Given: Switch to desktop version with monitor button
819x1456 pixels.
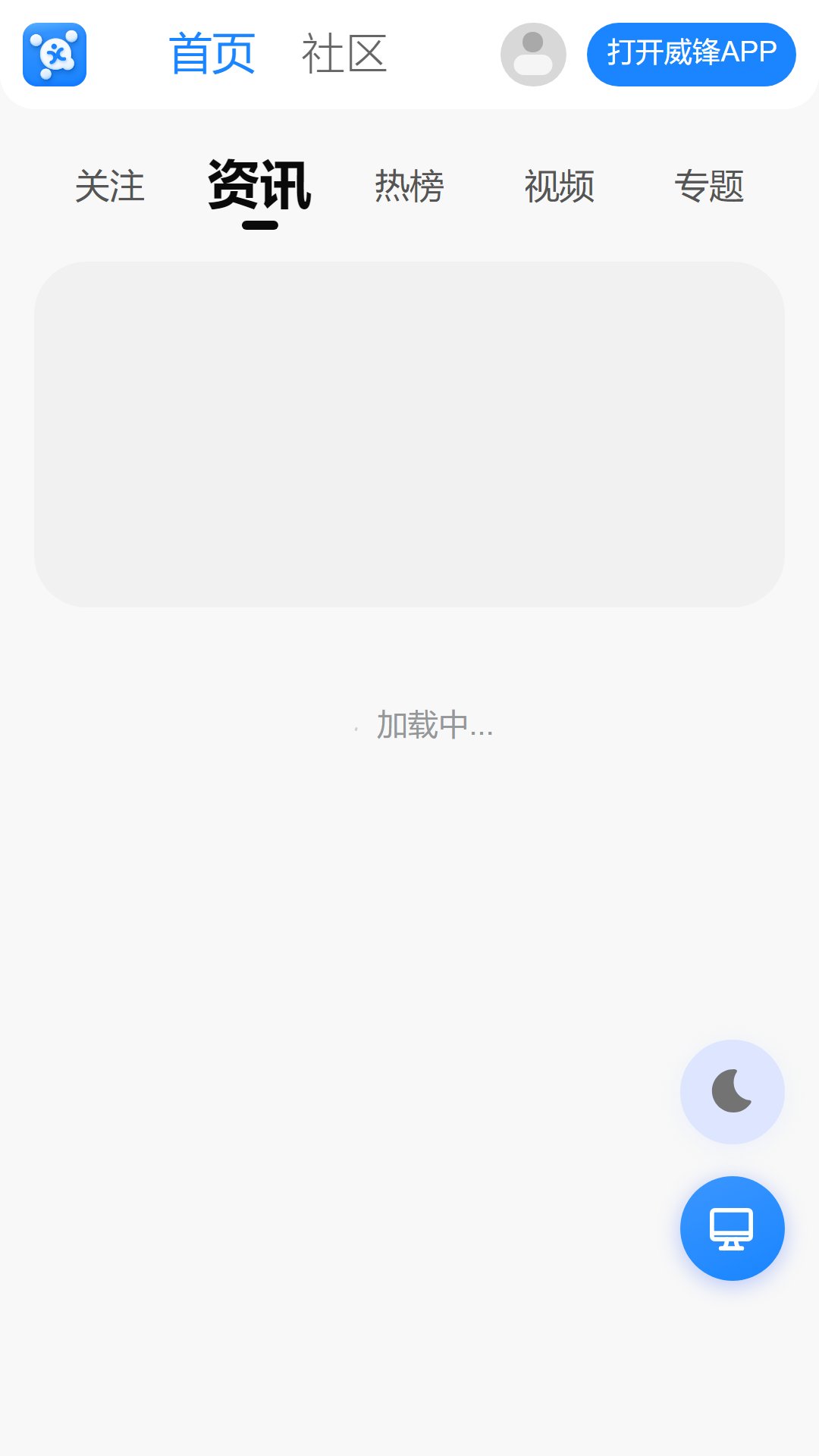Looking at the screenshot, I should point(733,1228).
